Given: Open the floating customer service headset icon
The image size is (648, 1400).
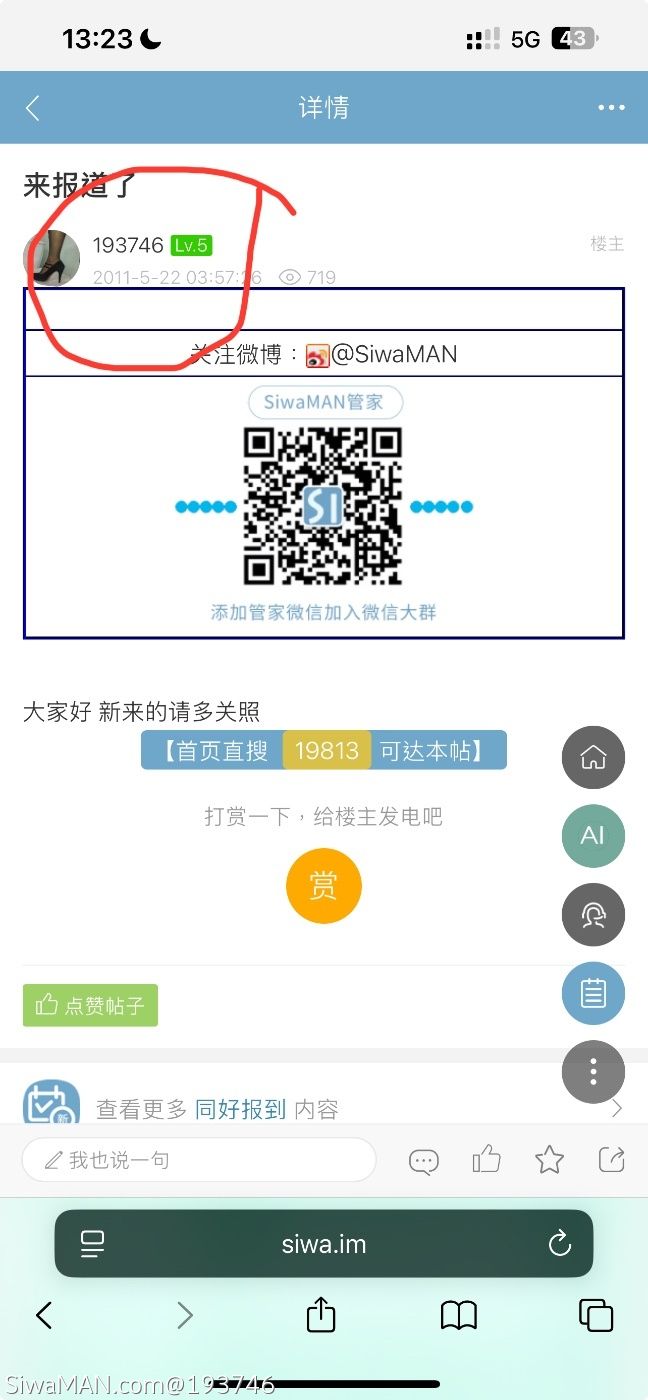Looking at the screenshot, I should point(593,914).
